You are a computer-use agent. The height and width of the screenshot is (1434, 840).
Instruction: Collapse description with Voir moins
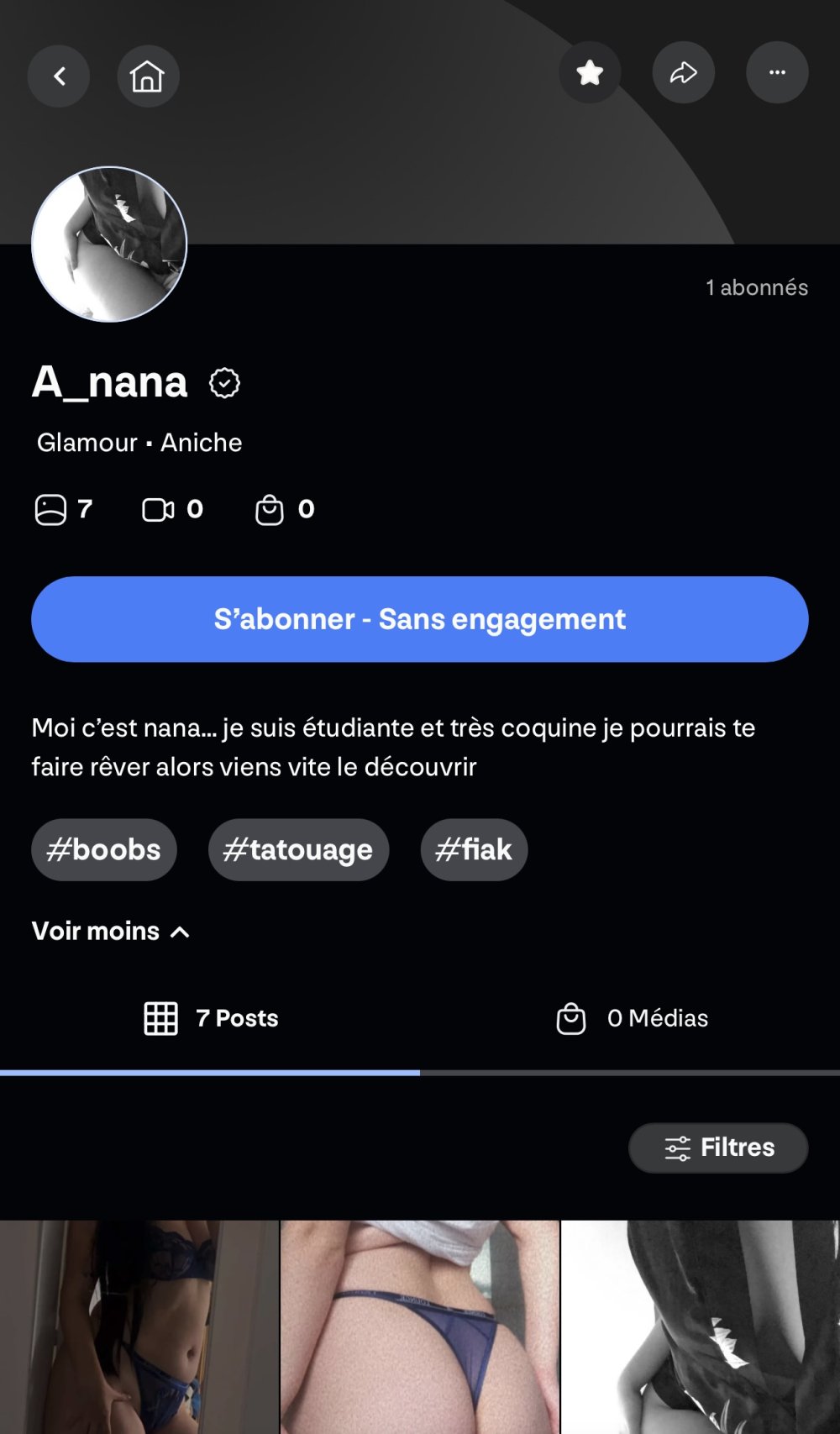click(111, 931)
